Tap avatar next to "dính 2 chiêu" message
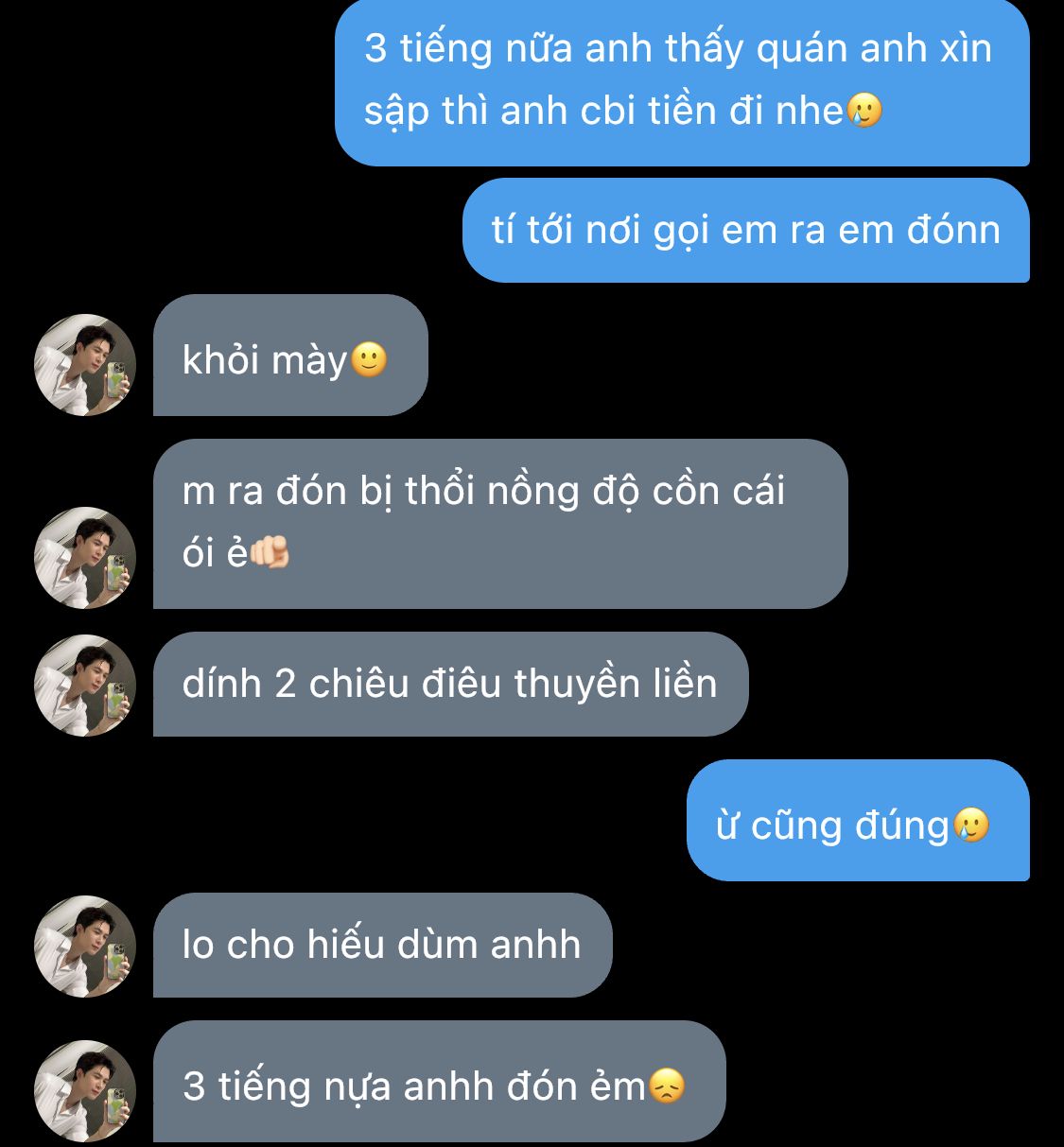 (85, 686)
